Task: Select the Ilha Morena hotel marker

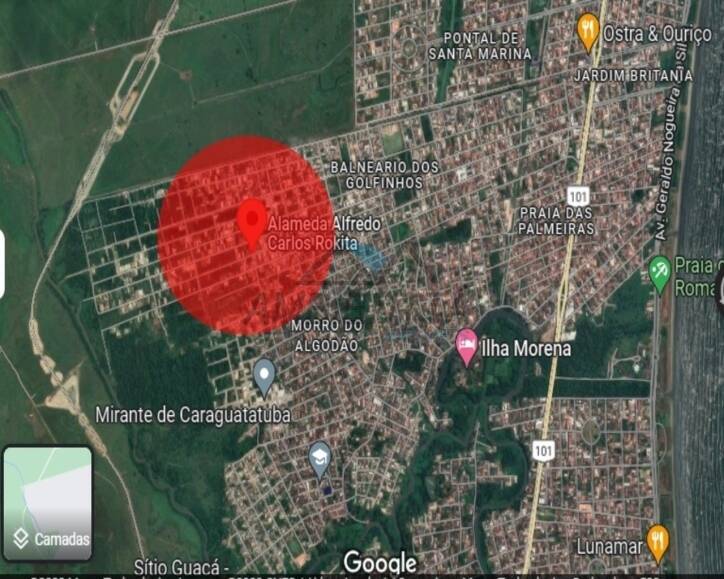Action: [x=466, y=346]
